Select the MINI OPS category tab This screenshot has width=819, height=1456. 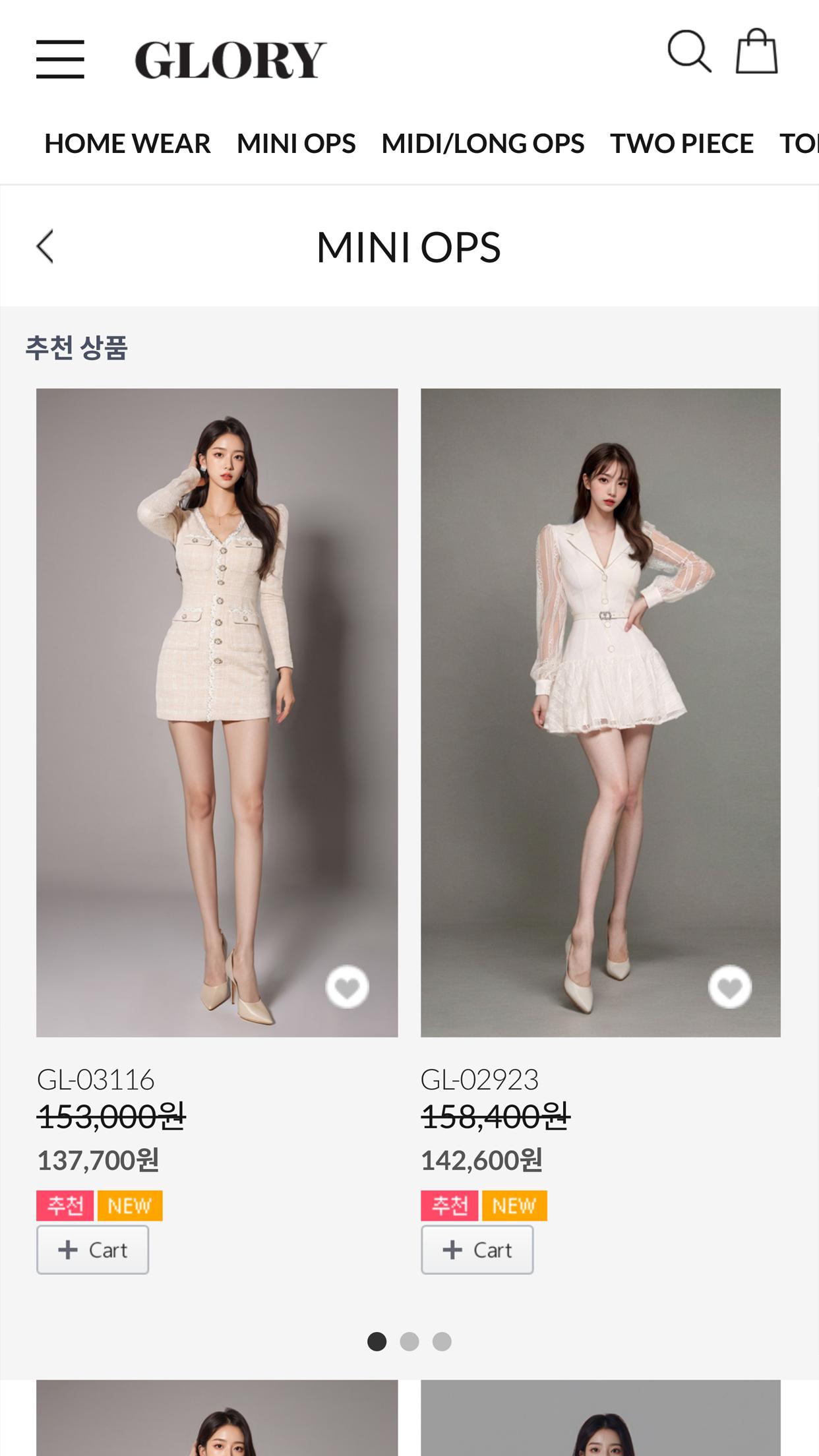tap(296, 144)
